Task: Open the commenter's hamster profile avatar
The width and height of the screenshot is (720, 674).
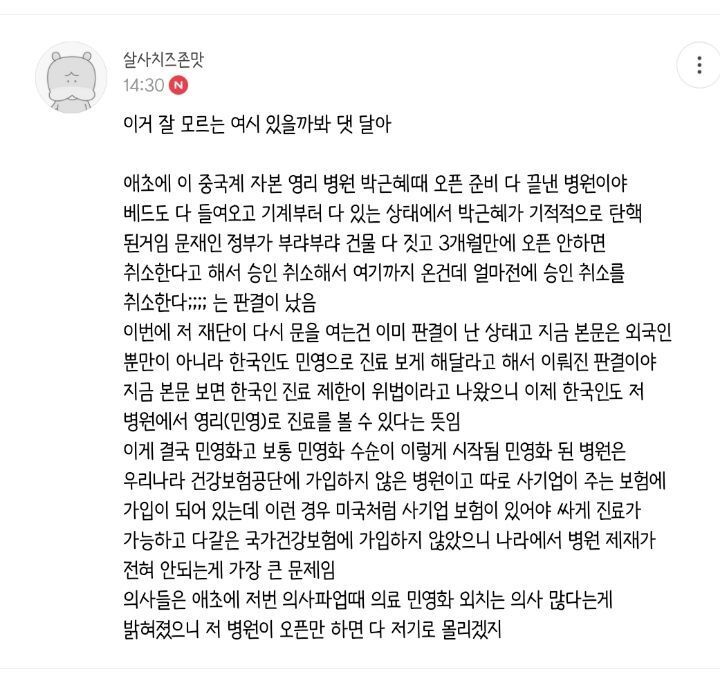Action: point(71,77)
